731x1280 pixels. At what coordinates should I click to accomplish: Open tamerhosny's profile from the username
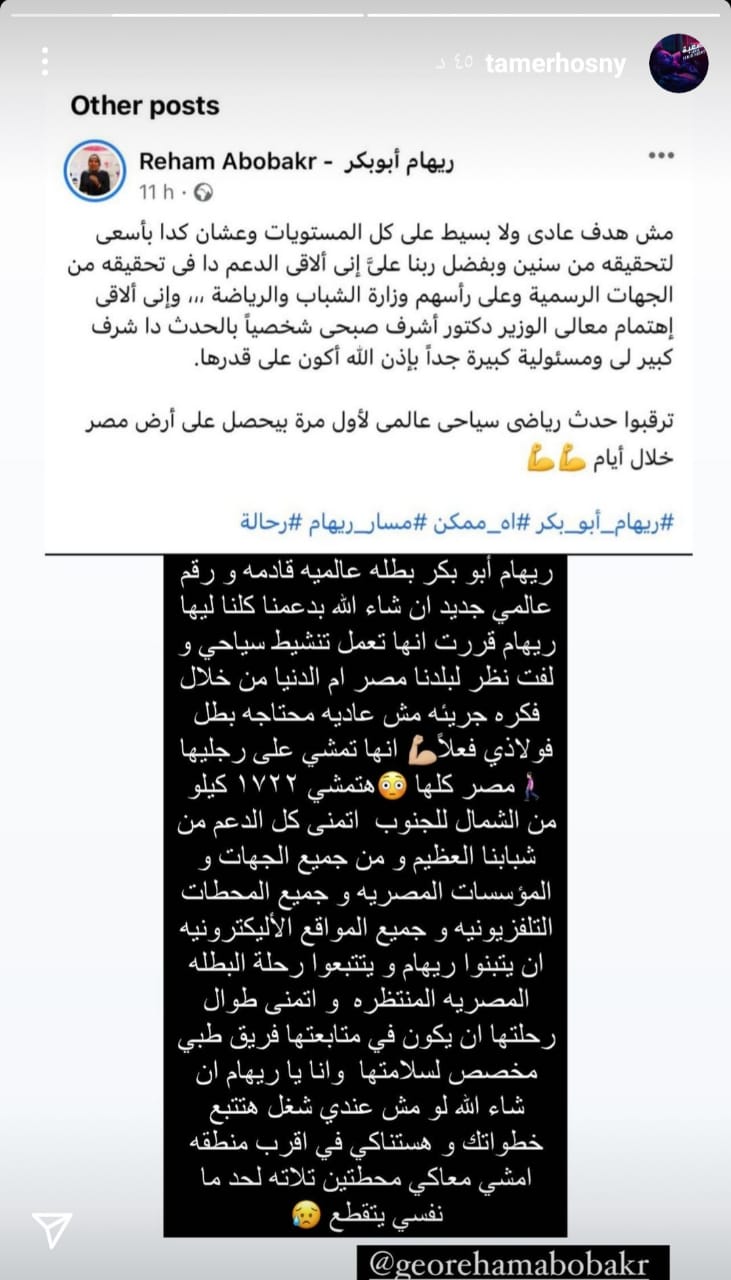tap(555, 64)
